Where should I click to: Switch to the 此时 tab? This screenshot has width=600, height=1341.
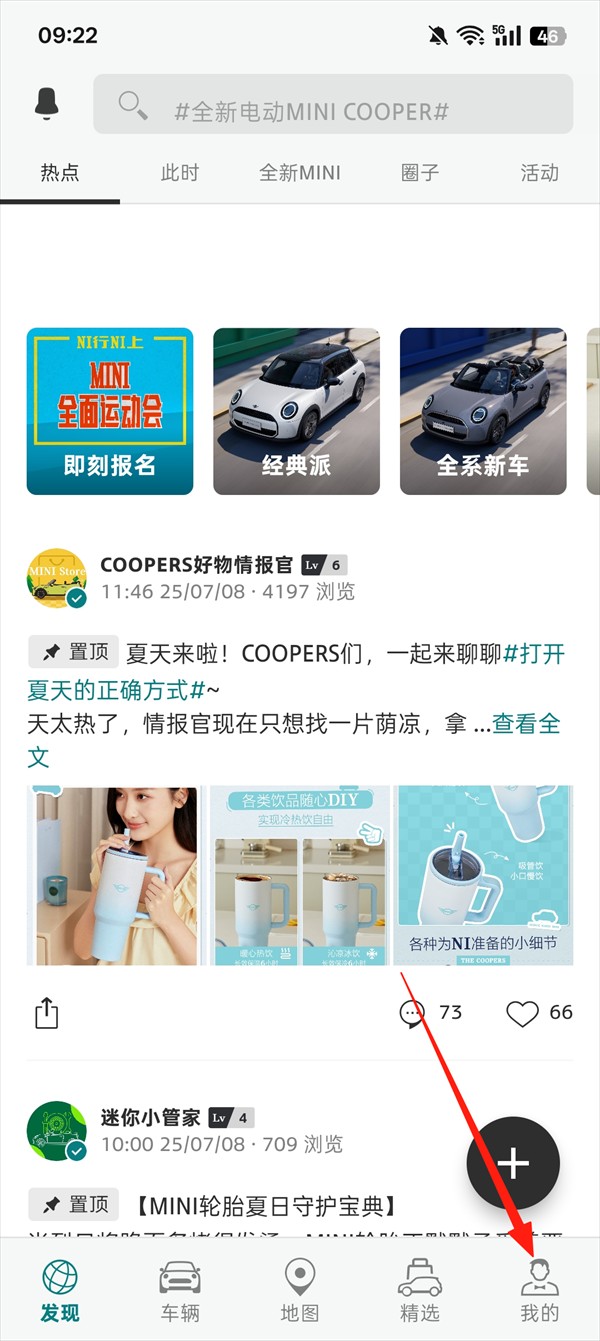180,172
